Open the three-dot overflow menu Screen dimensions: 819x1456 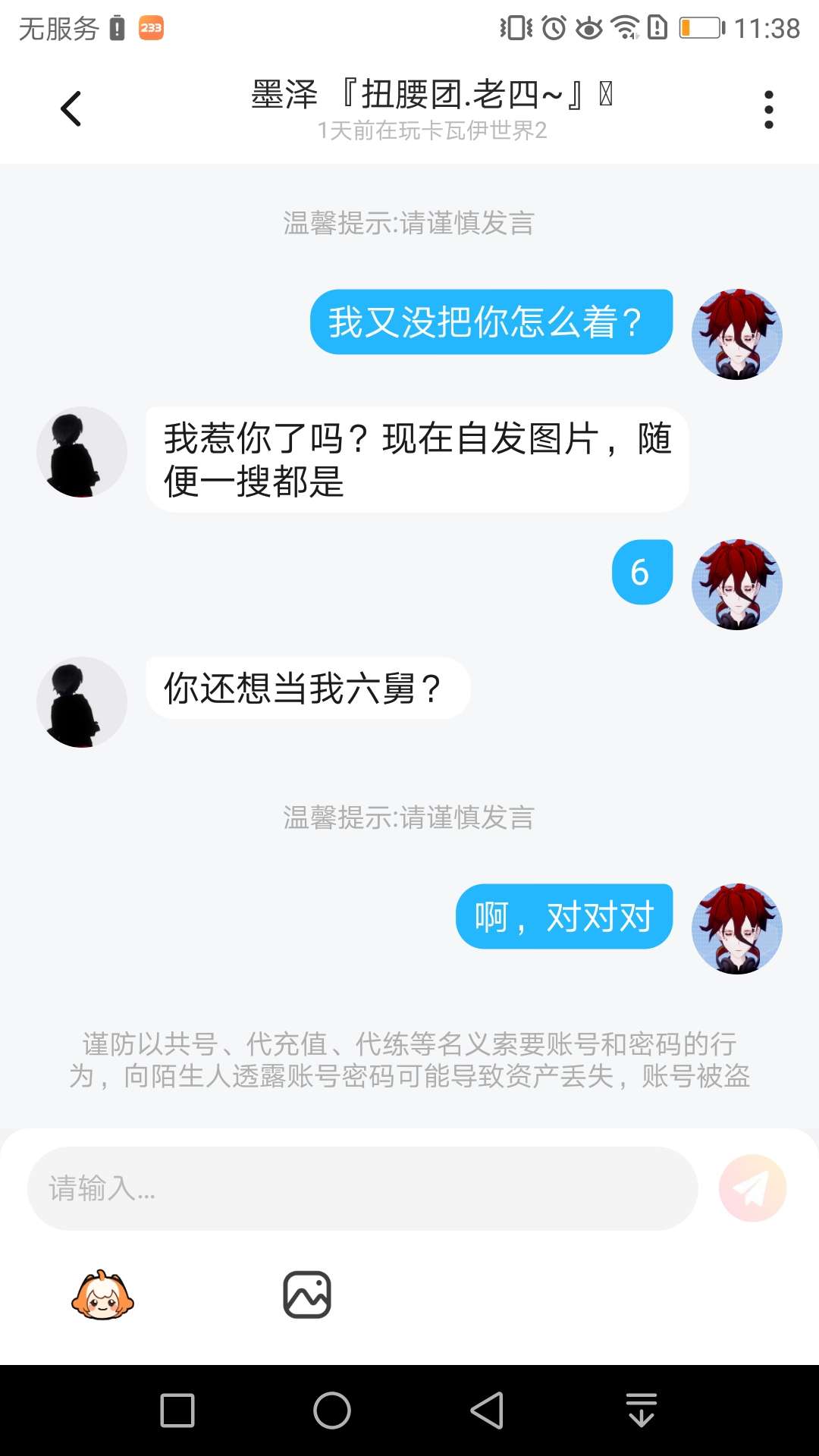click(769, 110)
